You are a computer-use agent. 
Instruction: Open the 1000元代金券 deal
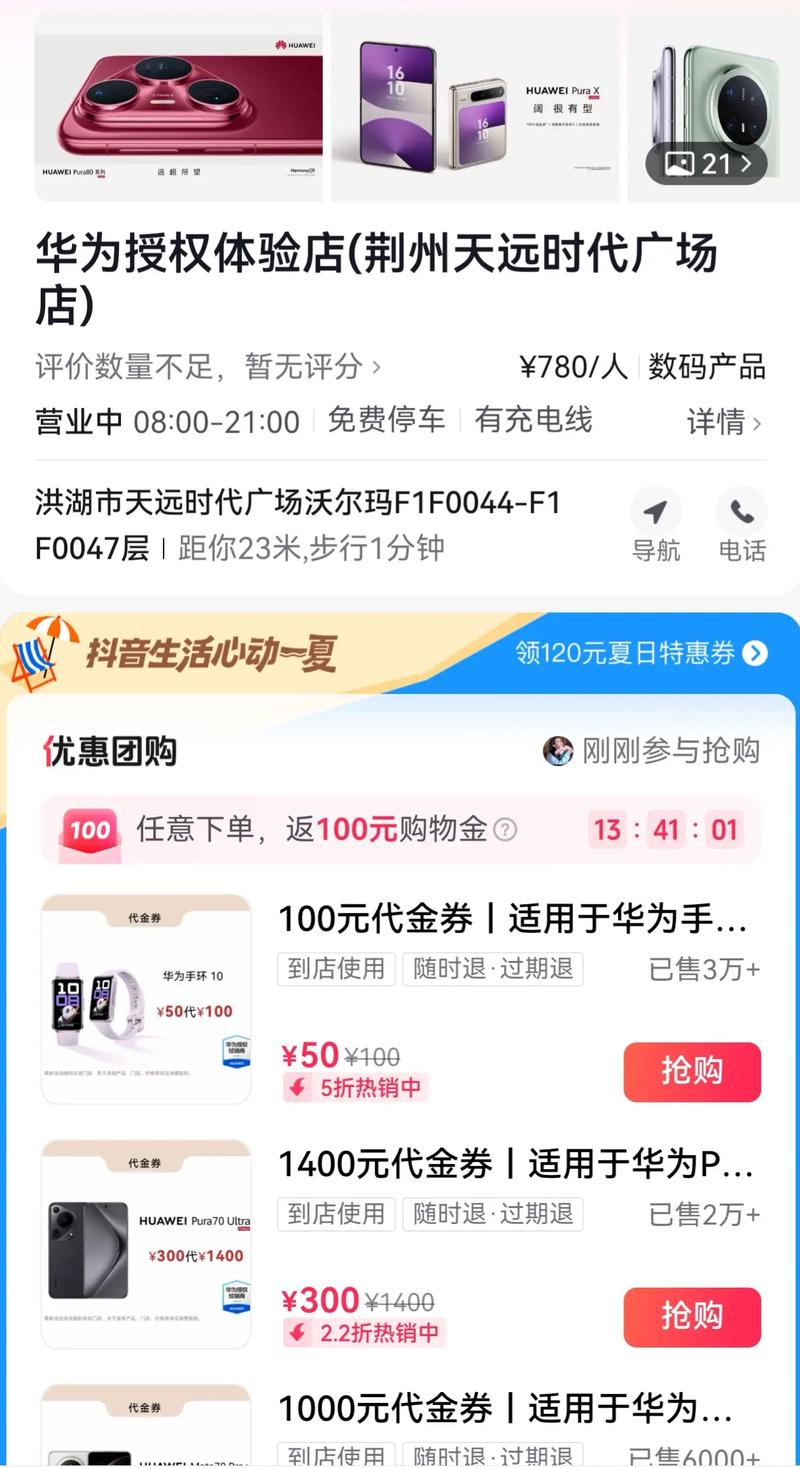505,1408
